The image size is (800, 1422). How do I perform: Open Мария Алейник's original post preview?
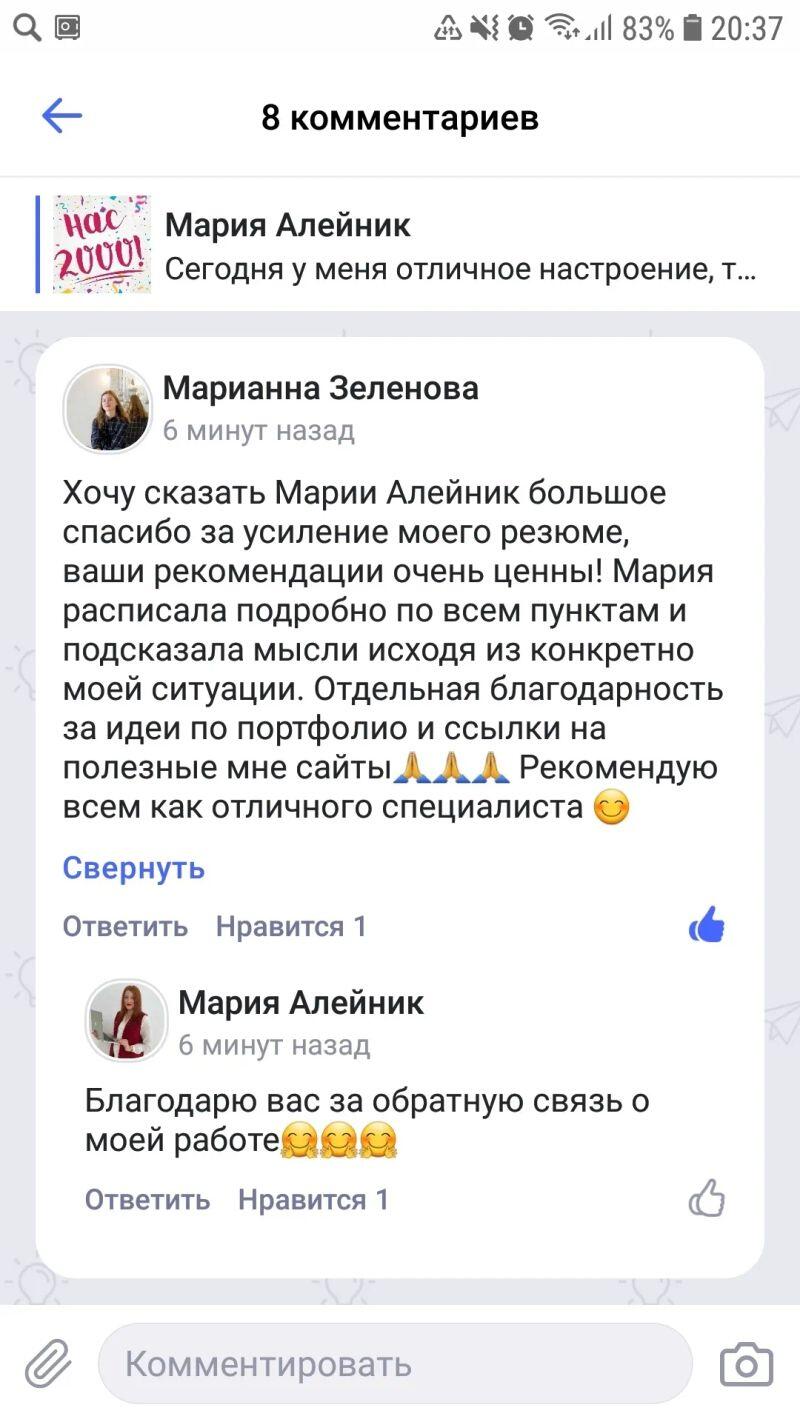[x=400, y=245]
